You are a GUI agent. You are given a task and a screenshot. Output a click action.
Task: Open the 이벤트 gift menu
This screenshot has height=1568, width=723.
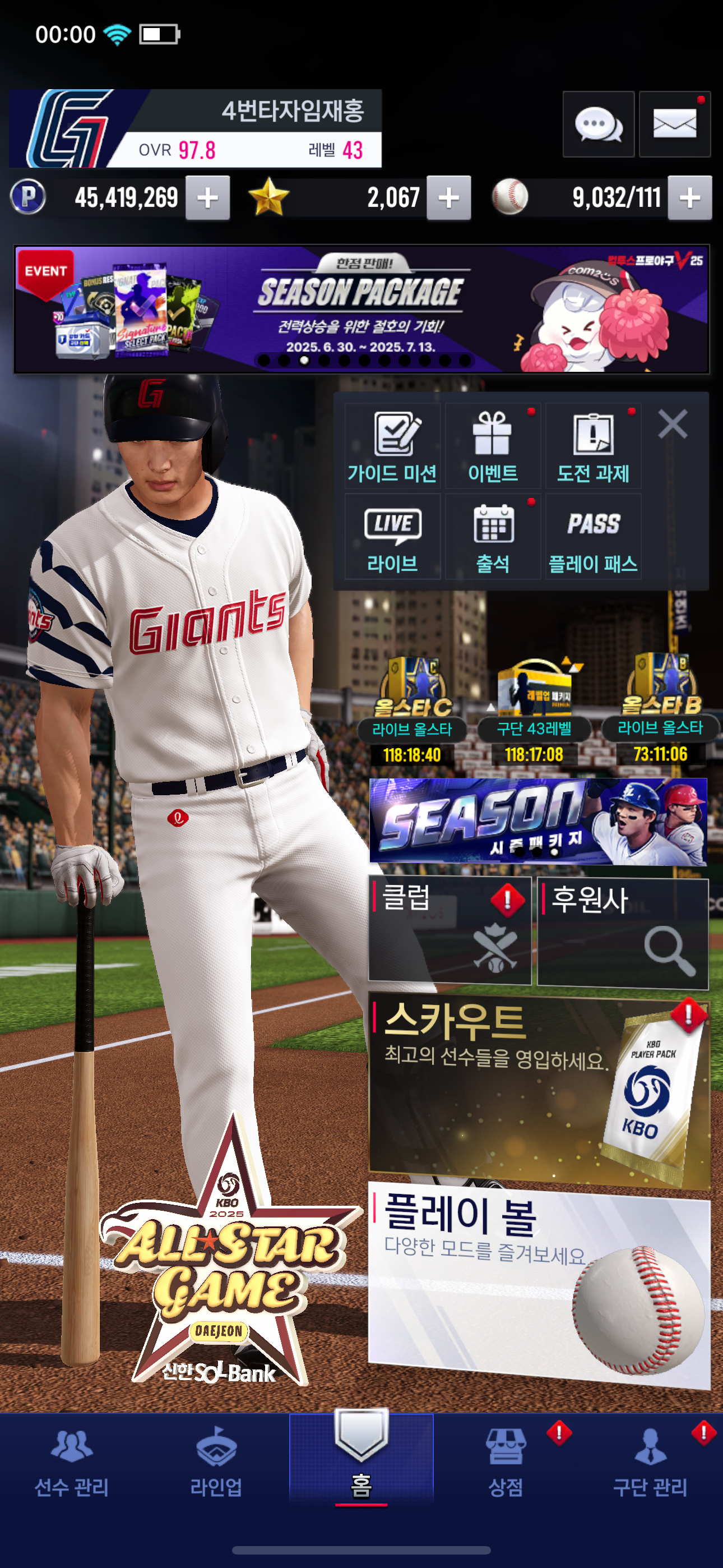click(492, 447)
